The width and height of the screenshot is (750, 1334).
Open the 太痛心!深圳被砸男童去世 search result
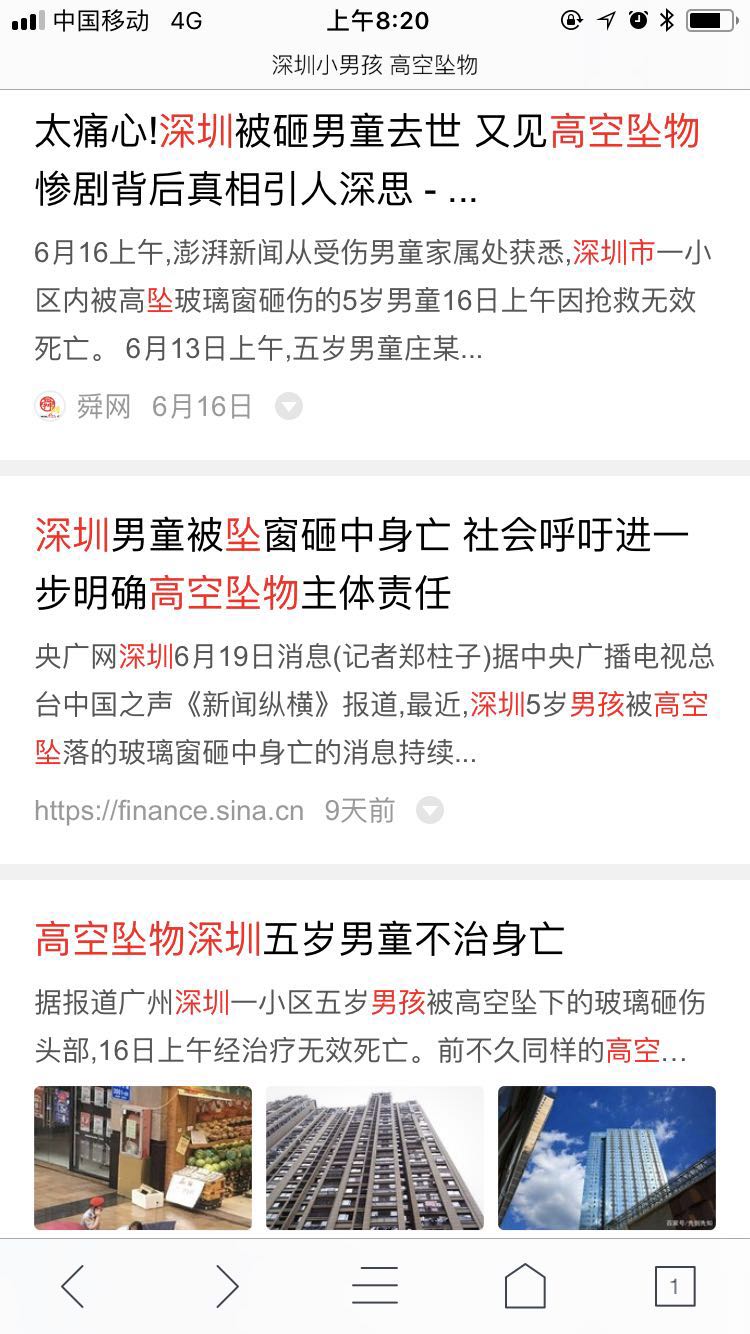(367, 159)
